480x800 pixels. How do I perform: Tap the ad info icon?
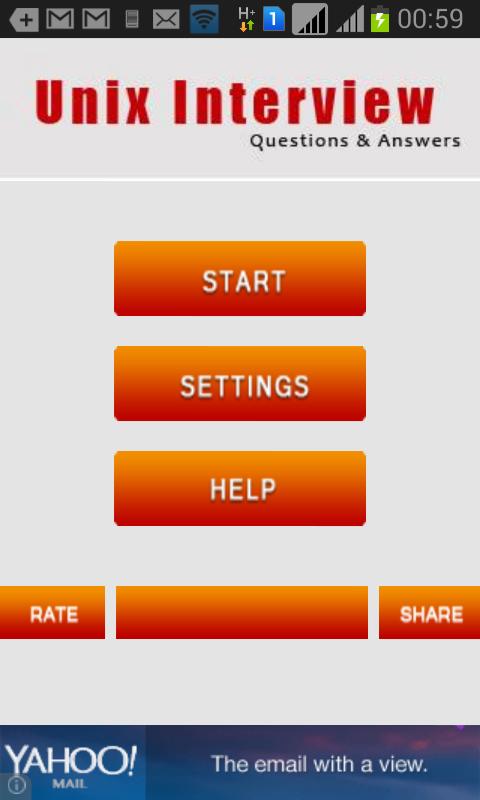tap(16, 786)
